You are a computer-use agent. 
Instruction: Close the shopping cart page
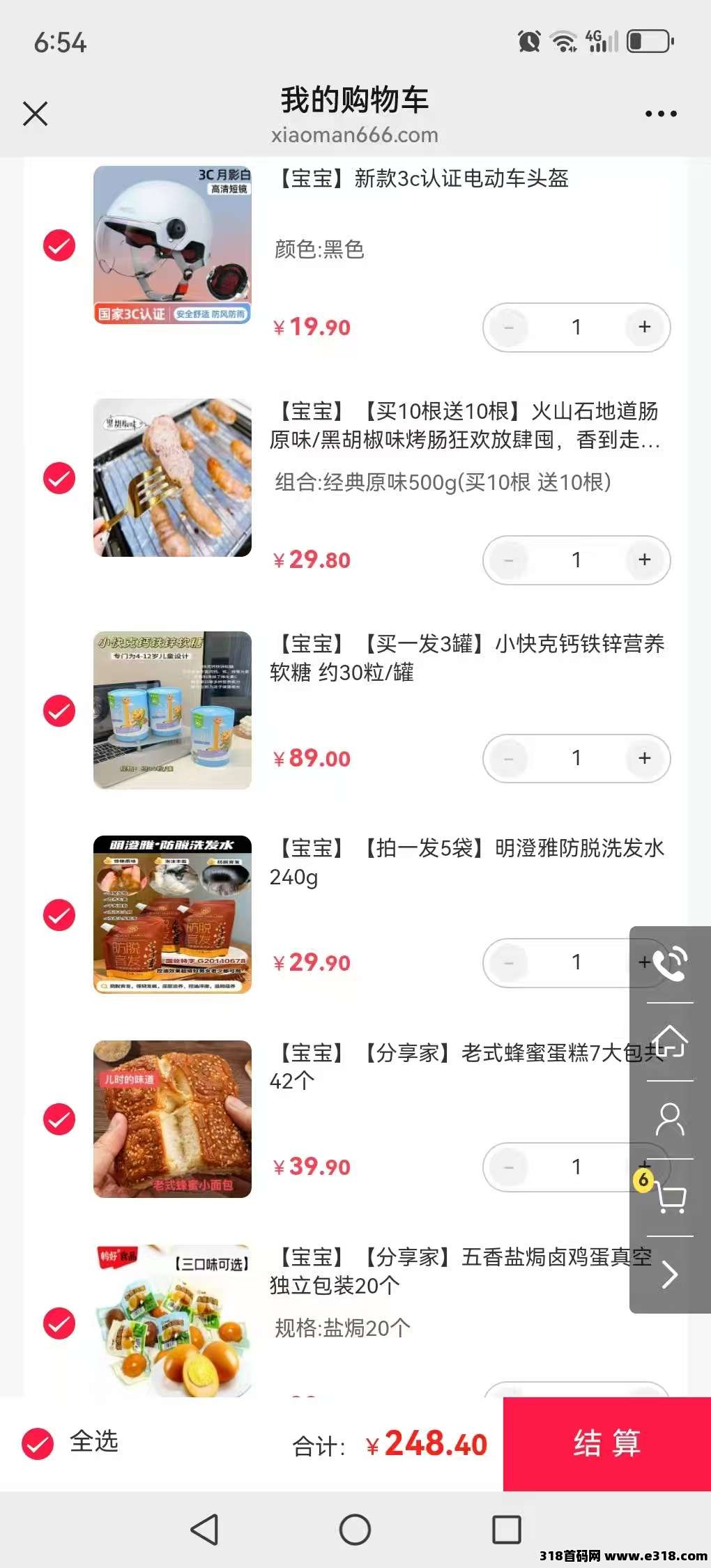[x=35, y=114]
